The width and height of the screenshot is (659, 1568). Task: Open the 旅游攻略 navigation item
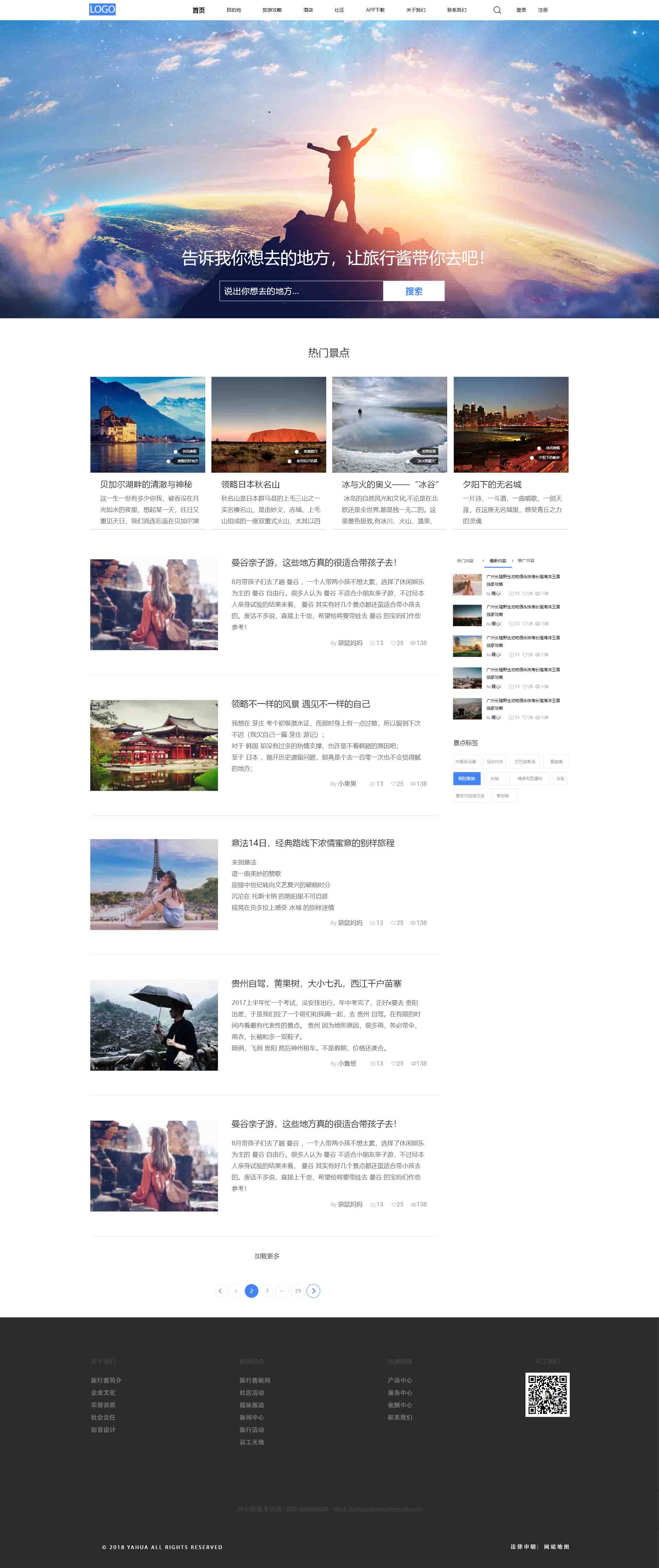pos(272,10)
